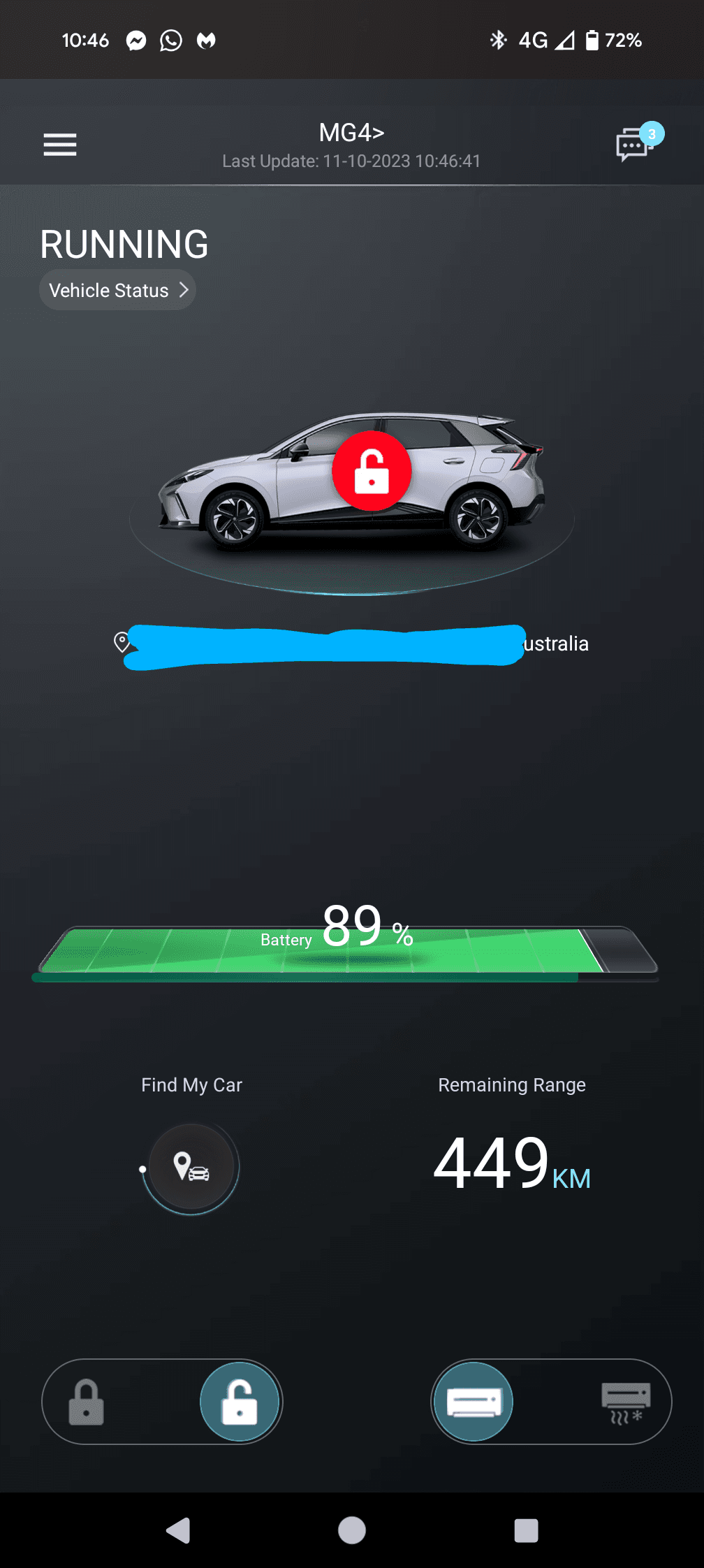The width and height of the screenshot is (704, 1568).
Task: Tap the red unlock icon on car
Action: (372, 472)
